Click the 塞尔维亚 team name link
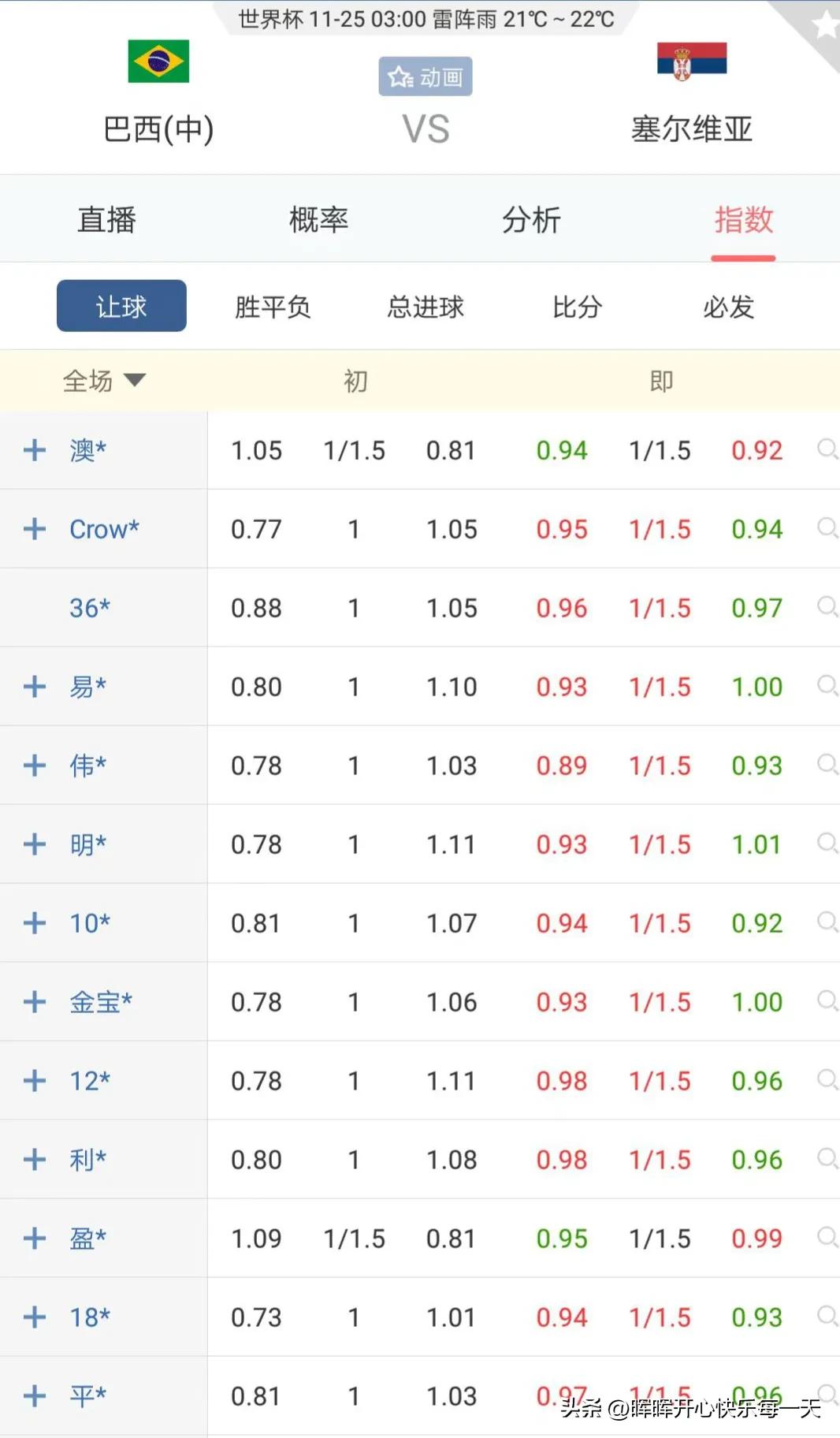 point(690,129)
